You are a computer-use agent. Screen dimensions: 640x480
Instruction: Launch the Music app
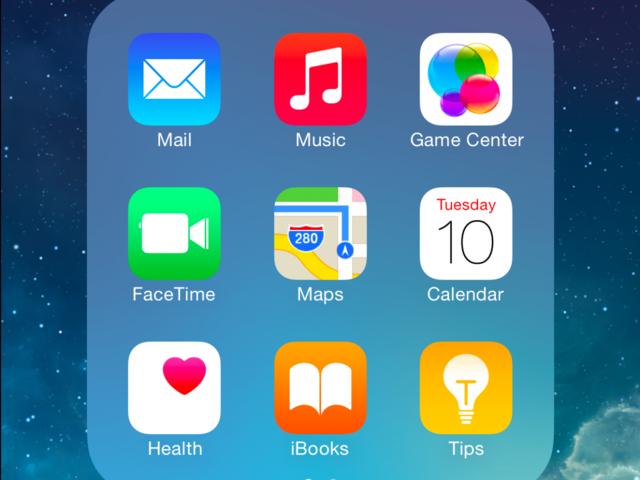pyautogui.click(x=320, y=80)
